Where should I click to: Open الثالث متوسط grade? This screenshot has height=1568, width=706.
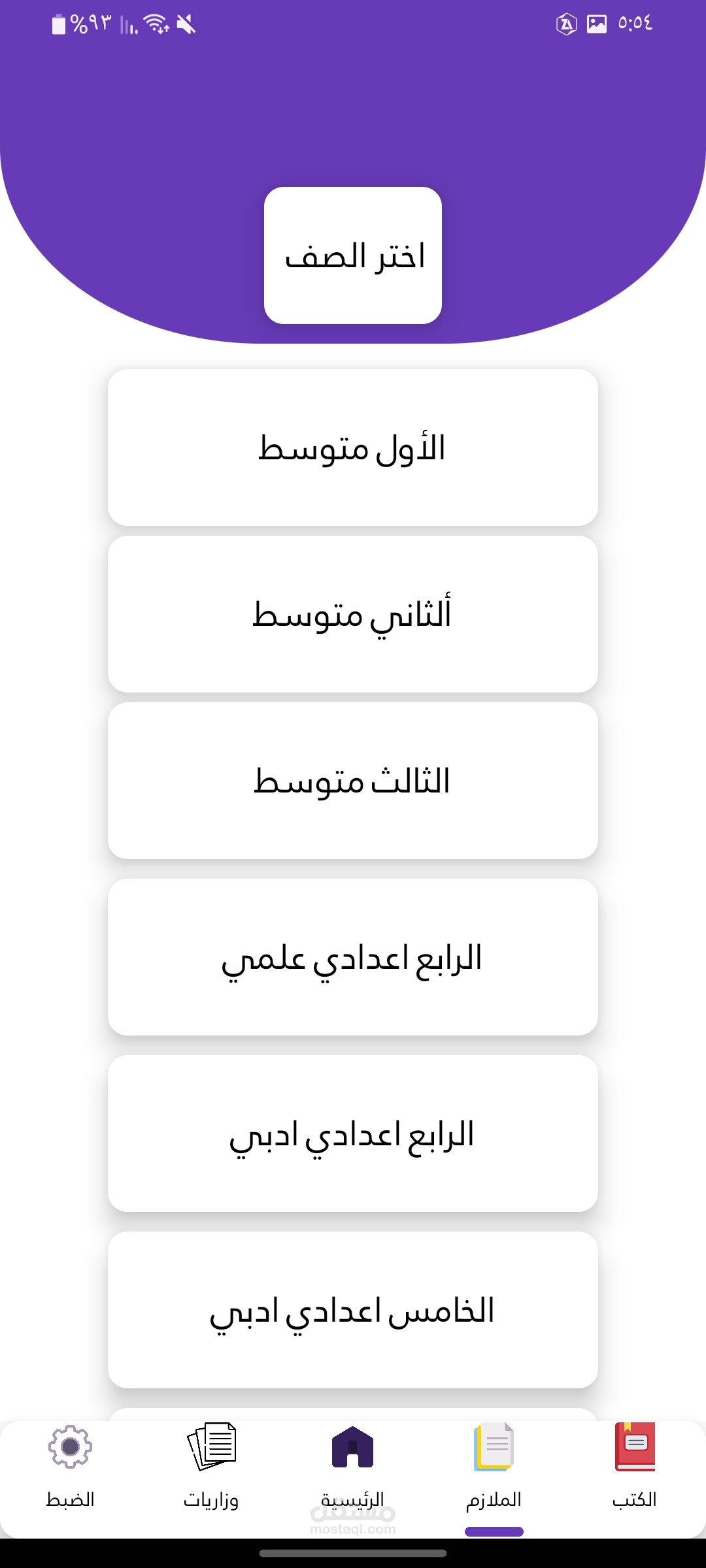tap(353, 781)
